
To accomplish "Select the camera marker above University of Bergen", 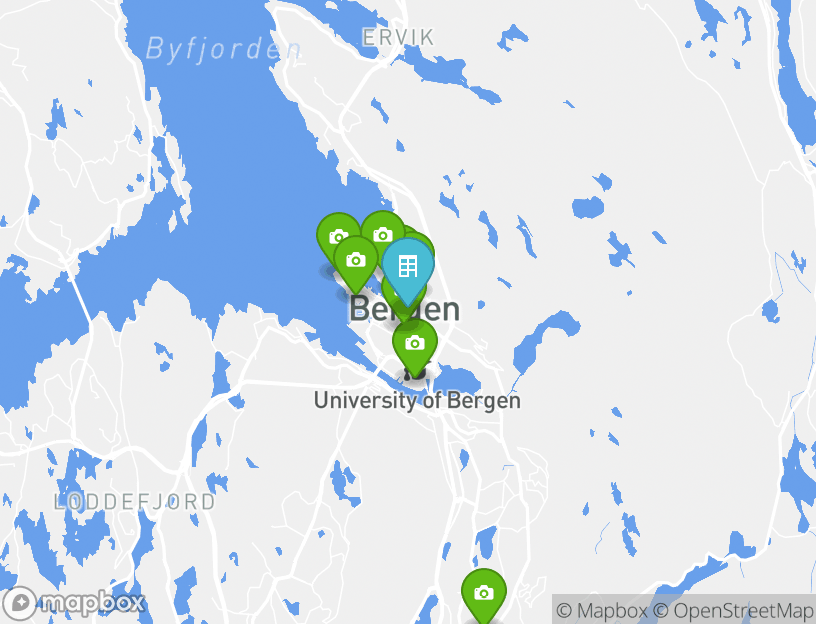I will tap(415, 343).
